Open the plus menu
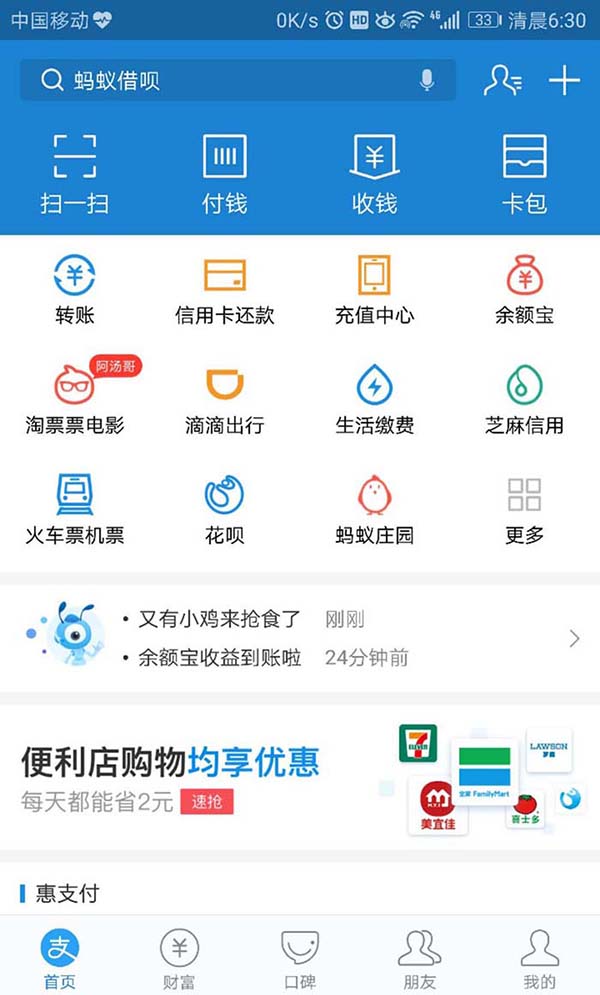This screenshot has height=995, width=600. [x=565, y=81]
